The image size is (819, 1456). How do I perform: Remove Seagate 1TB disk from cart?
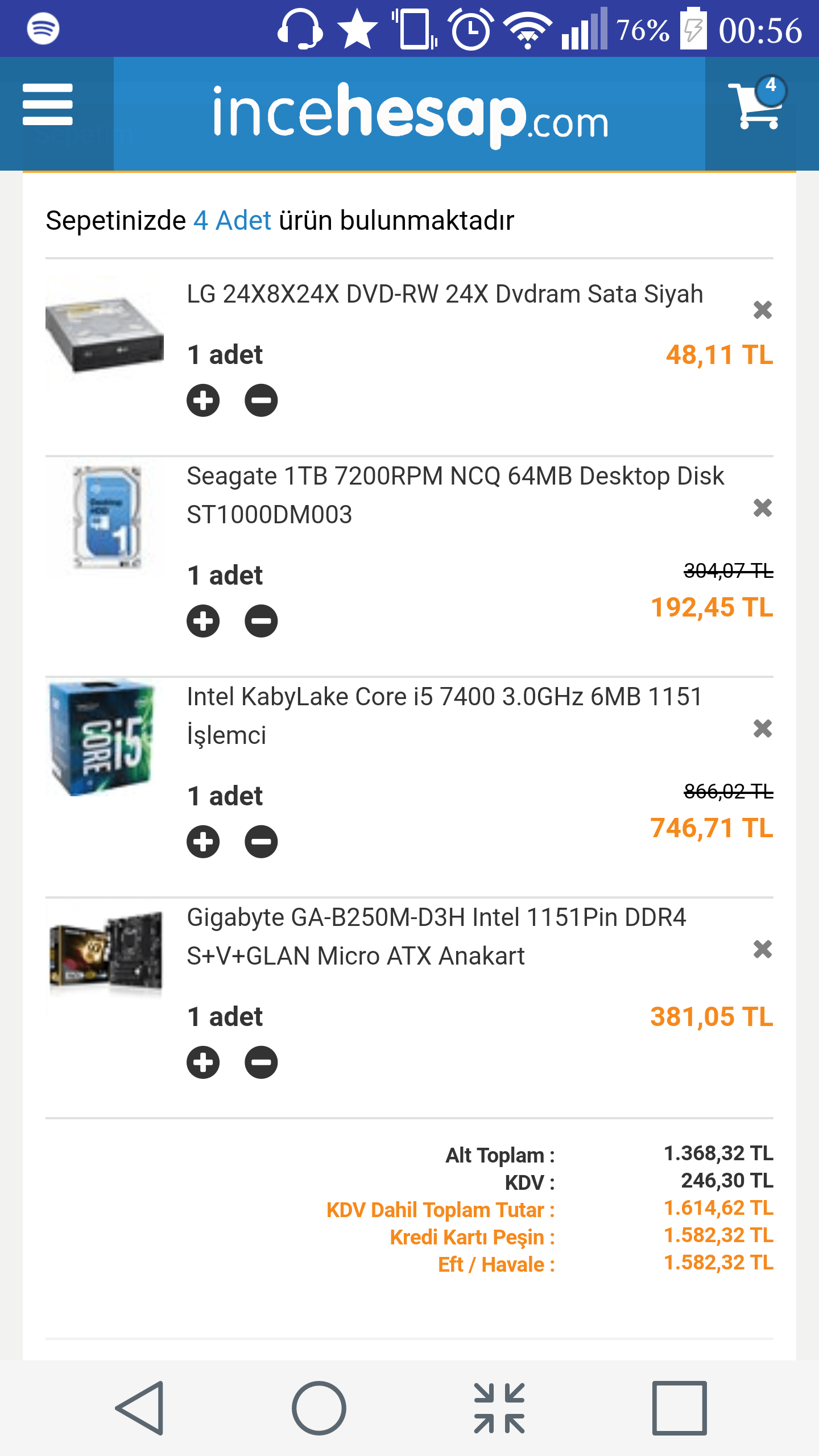click(762, 508)
